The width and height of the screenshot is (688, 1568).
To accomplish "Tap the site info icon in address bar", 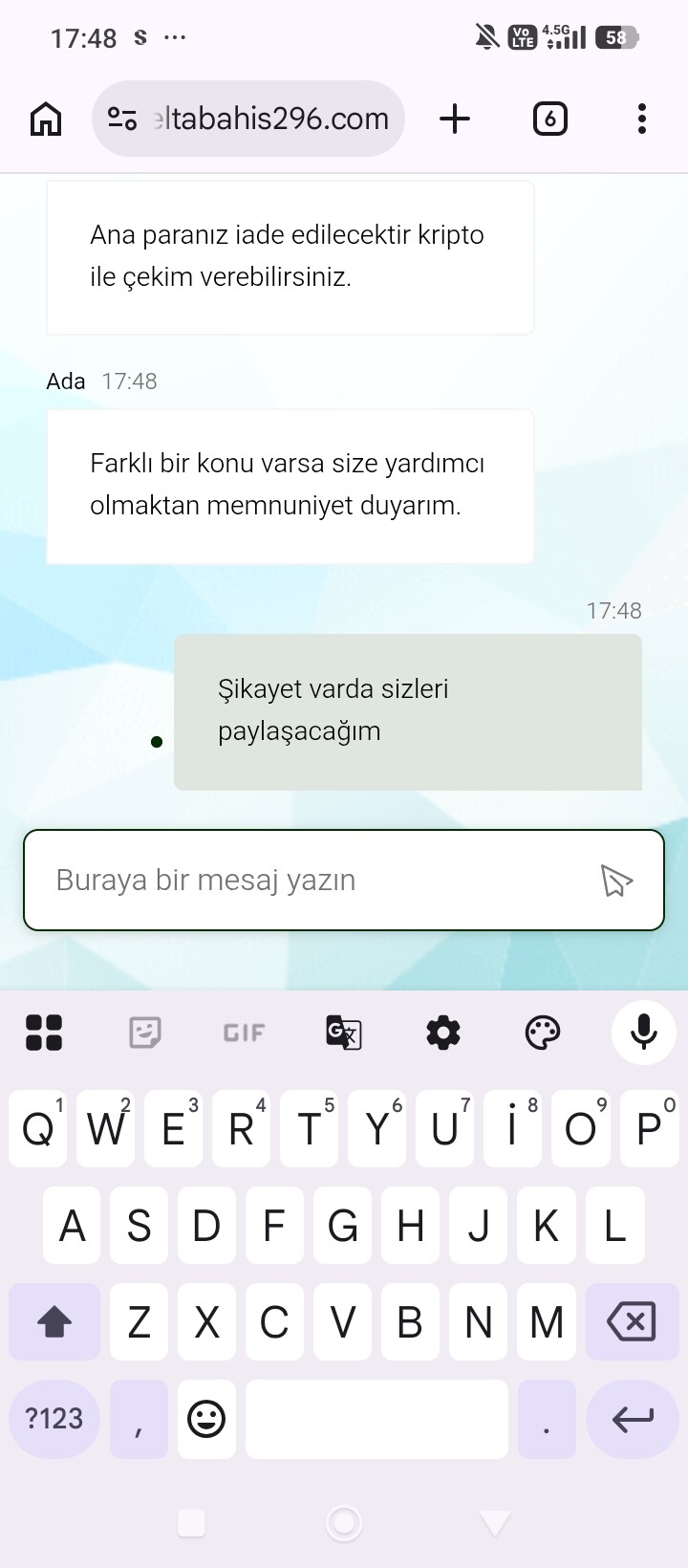I will tap(122, 119).
